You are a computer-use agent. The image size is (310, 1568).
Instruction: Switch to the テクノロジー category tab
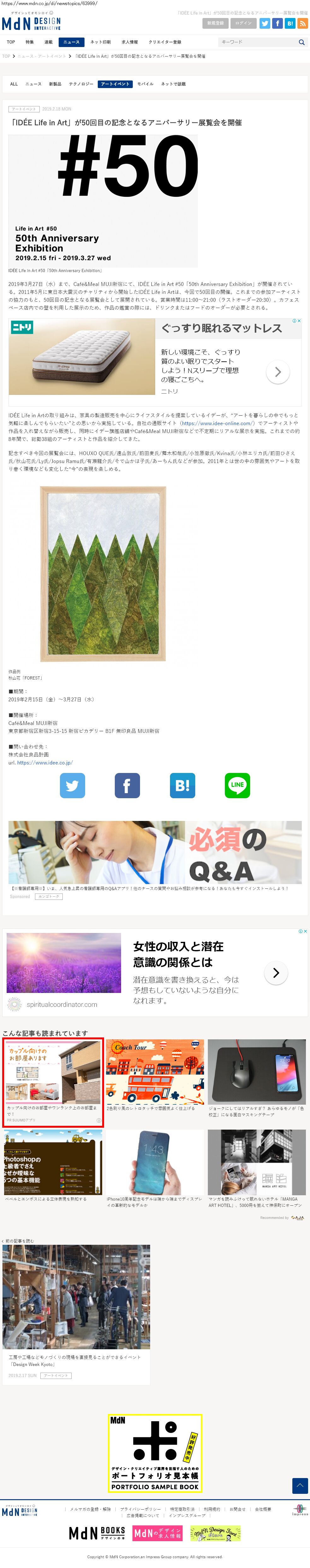coord(81,84)
